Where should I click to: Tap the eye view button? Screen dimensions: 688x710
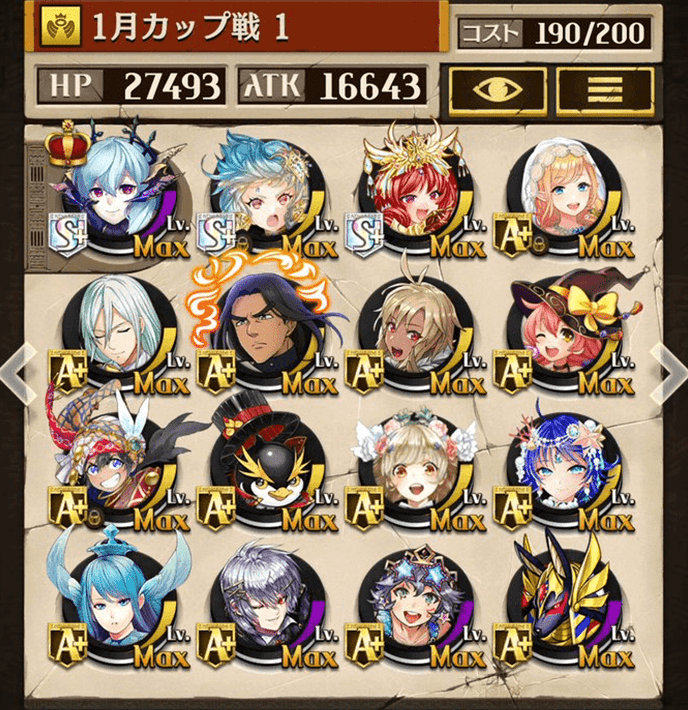point(496,89)
